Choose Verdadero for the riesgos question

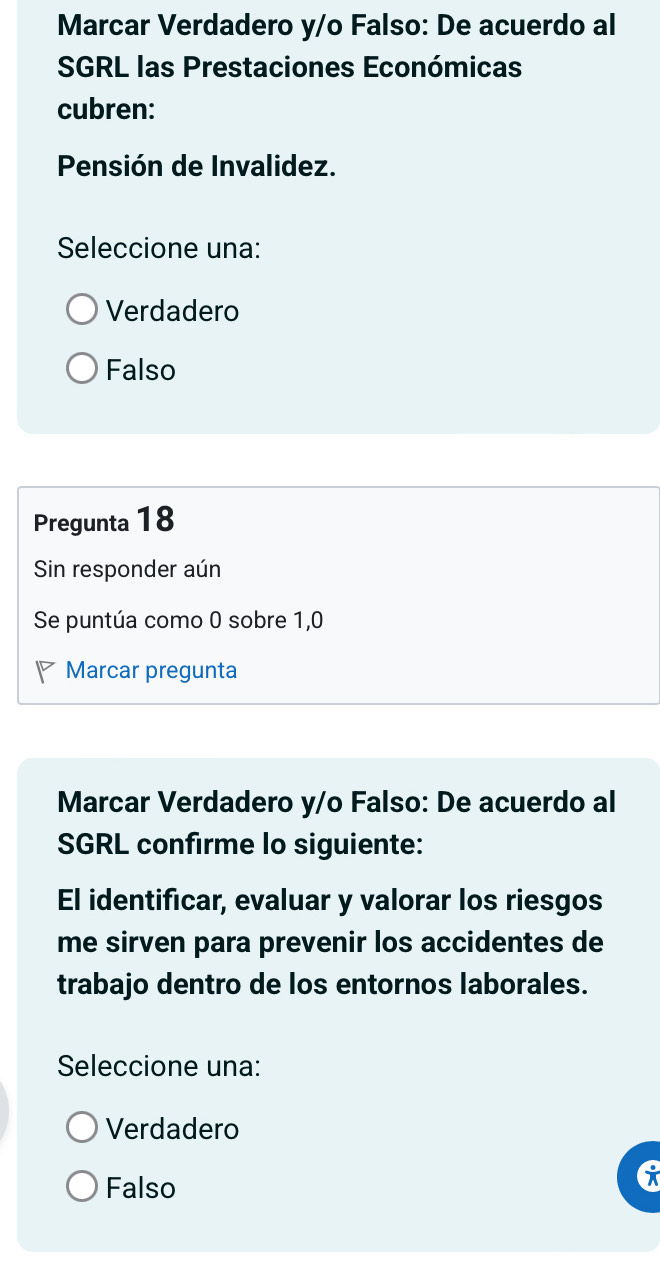(x=83, y=1130)
